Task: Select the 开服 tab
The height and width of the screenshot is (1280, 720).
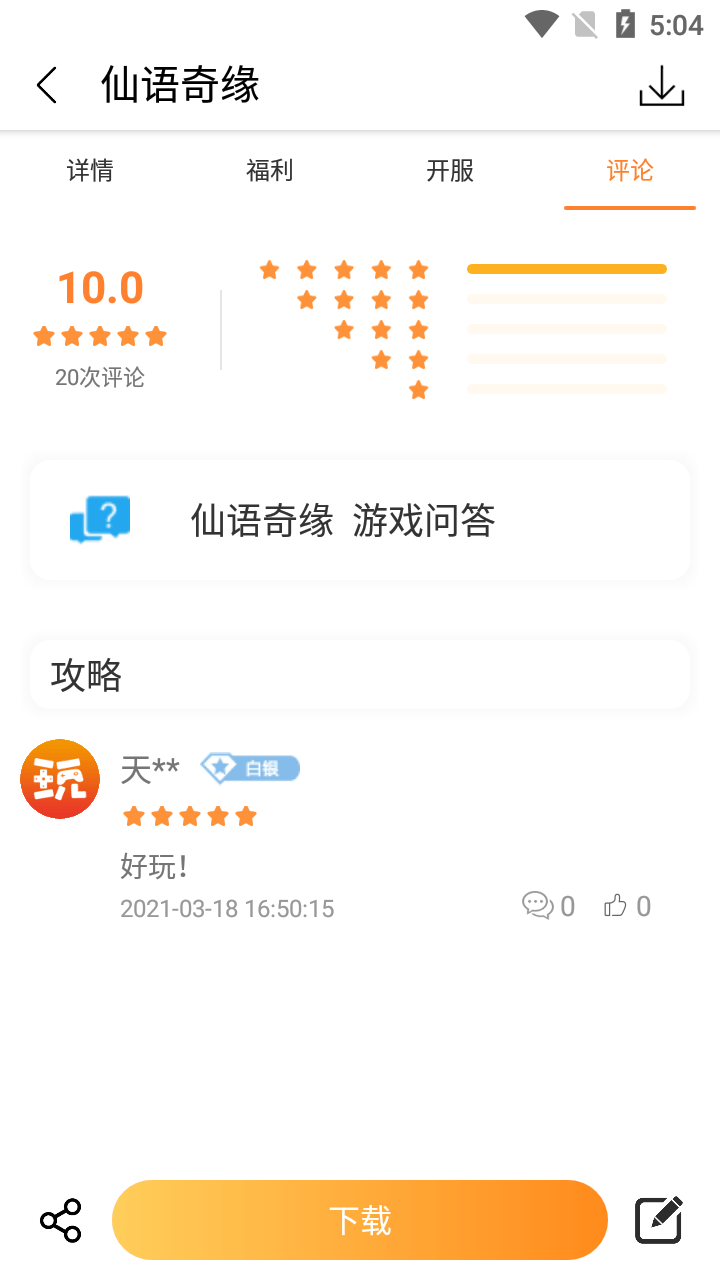Action: click(x=449, y=171)
